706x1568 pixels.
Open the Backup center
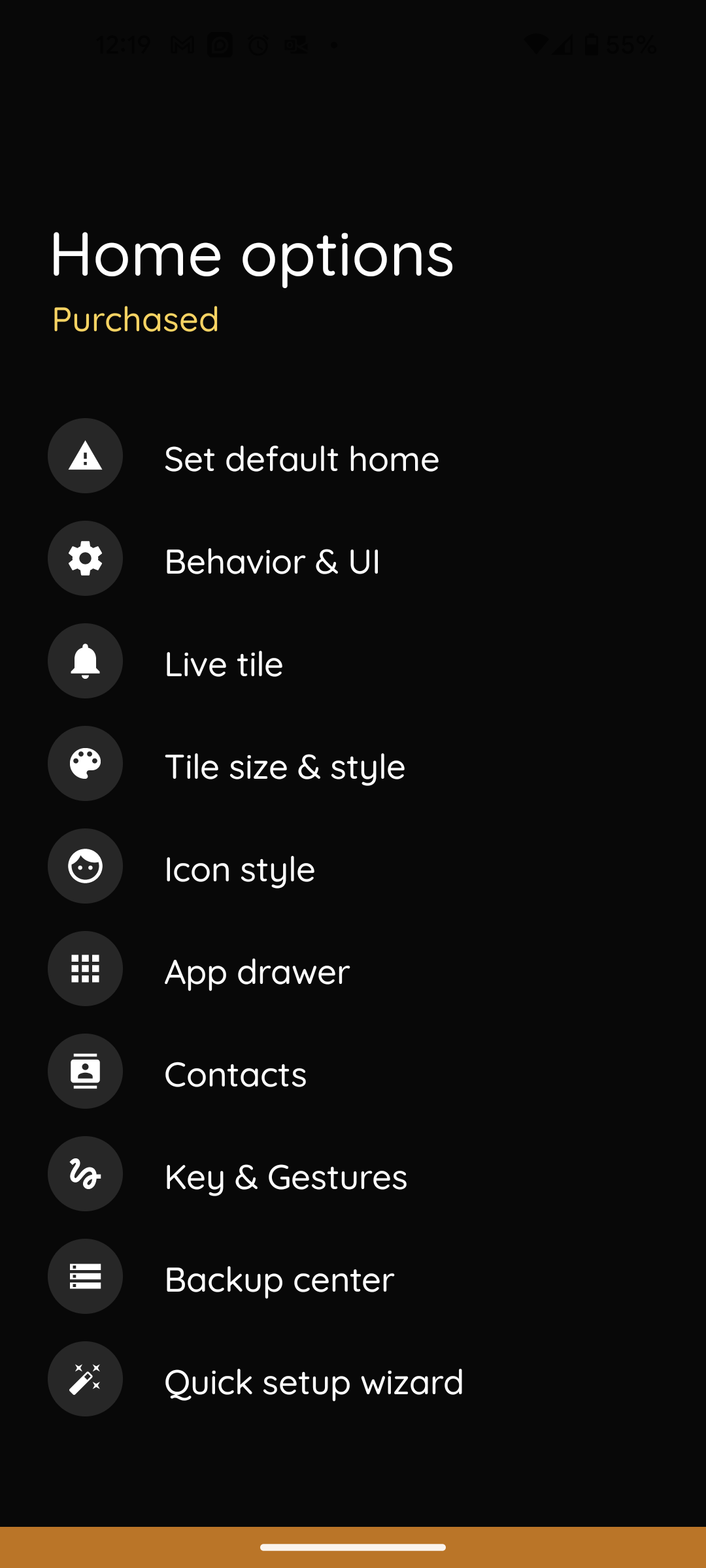click(x=279, y=1279)
